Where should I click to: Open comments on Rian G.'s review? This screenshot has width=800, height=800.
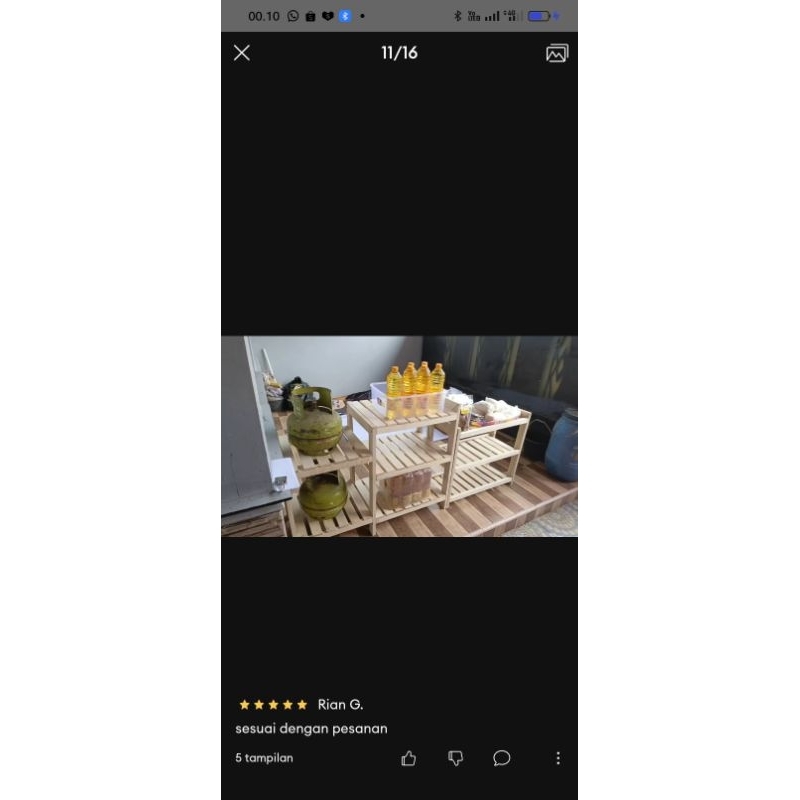[502, 758]
